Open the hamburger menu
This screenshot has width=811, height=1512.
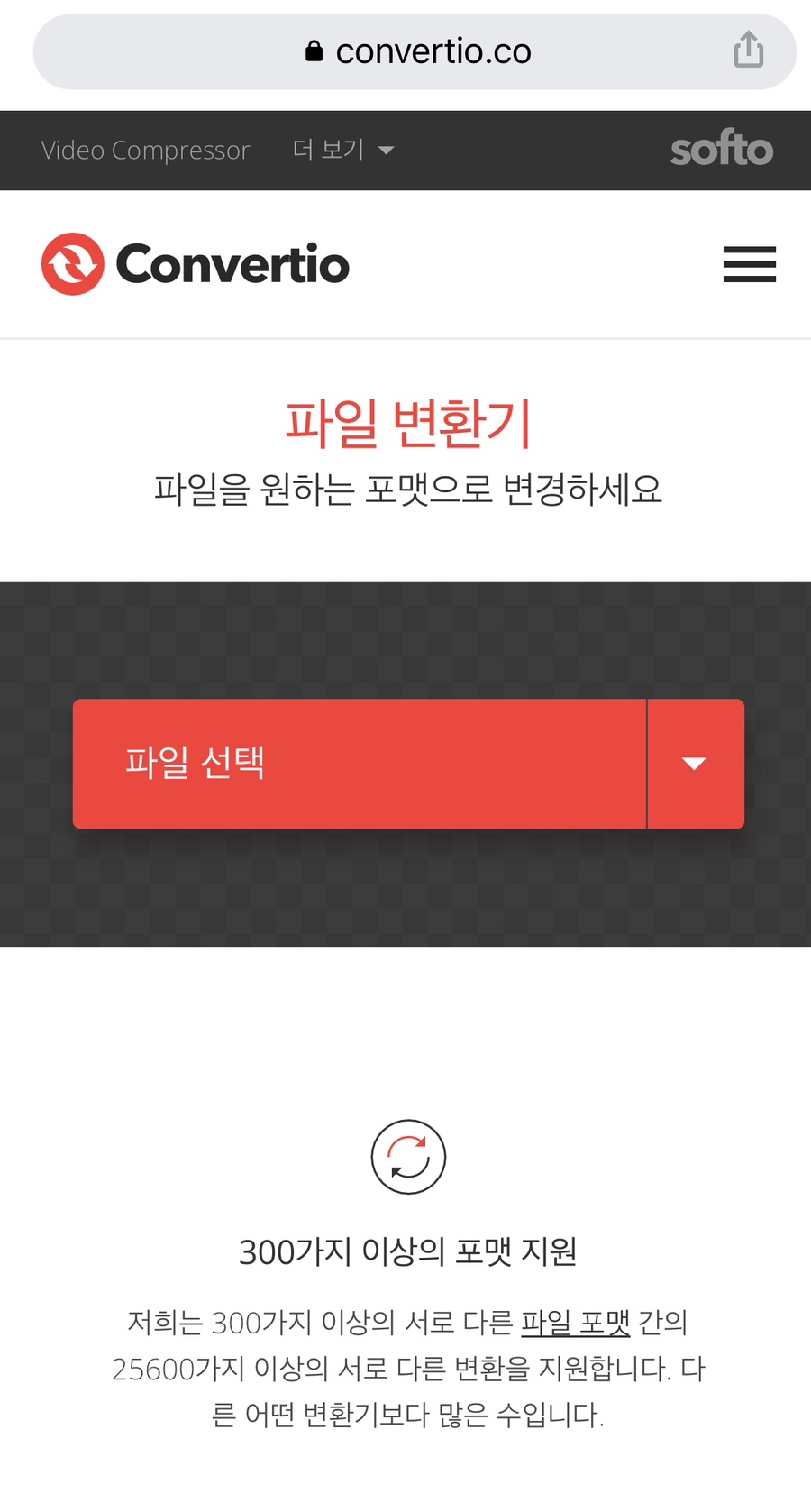[x=749, y=264]
